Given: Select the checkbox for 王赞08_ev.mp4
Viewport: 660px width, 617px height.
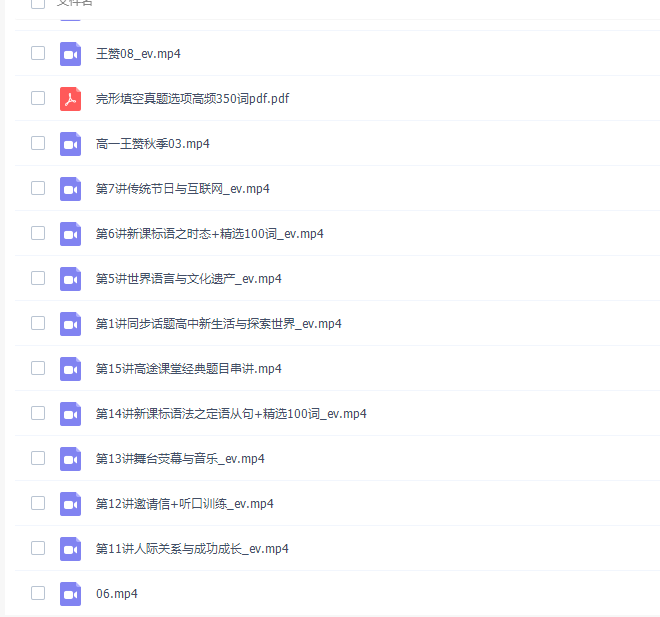Looking at the screenshot, I should click(38, 53).
